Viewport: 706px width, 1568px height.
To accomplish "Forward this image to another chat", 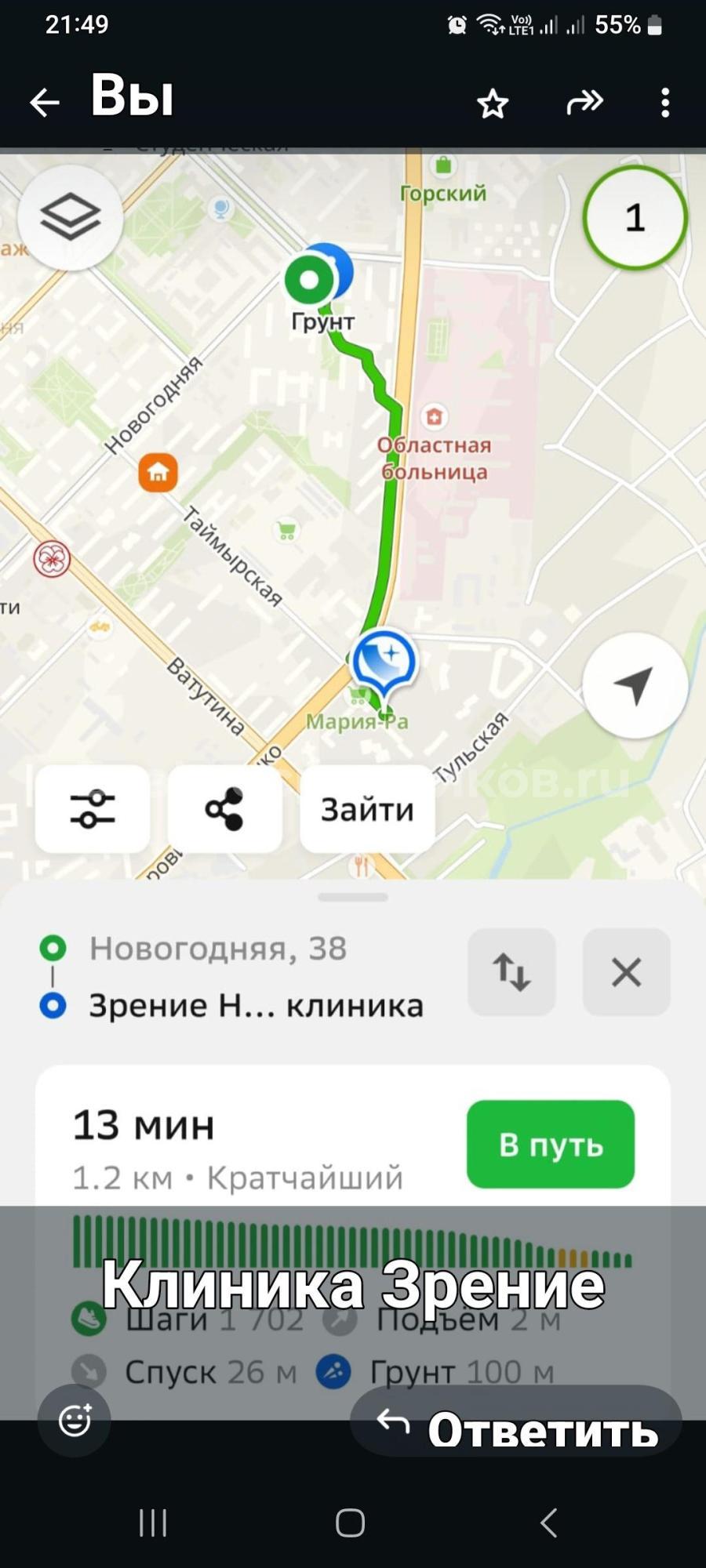I will tap(584, 102).
